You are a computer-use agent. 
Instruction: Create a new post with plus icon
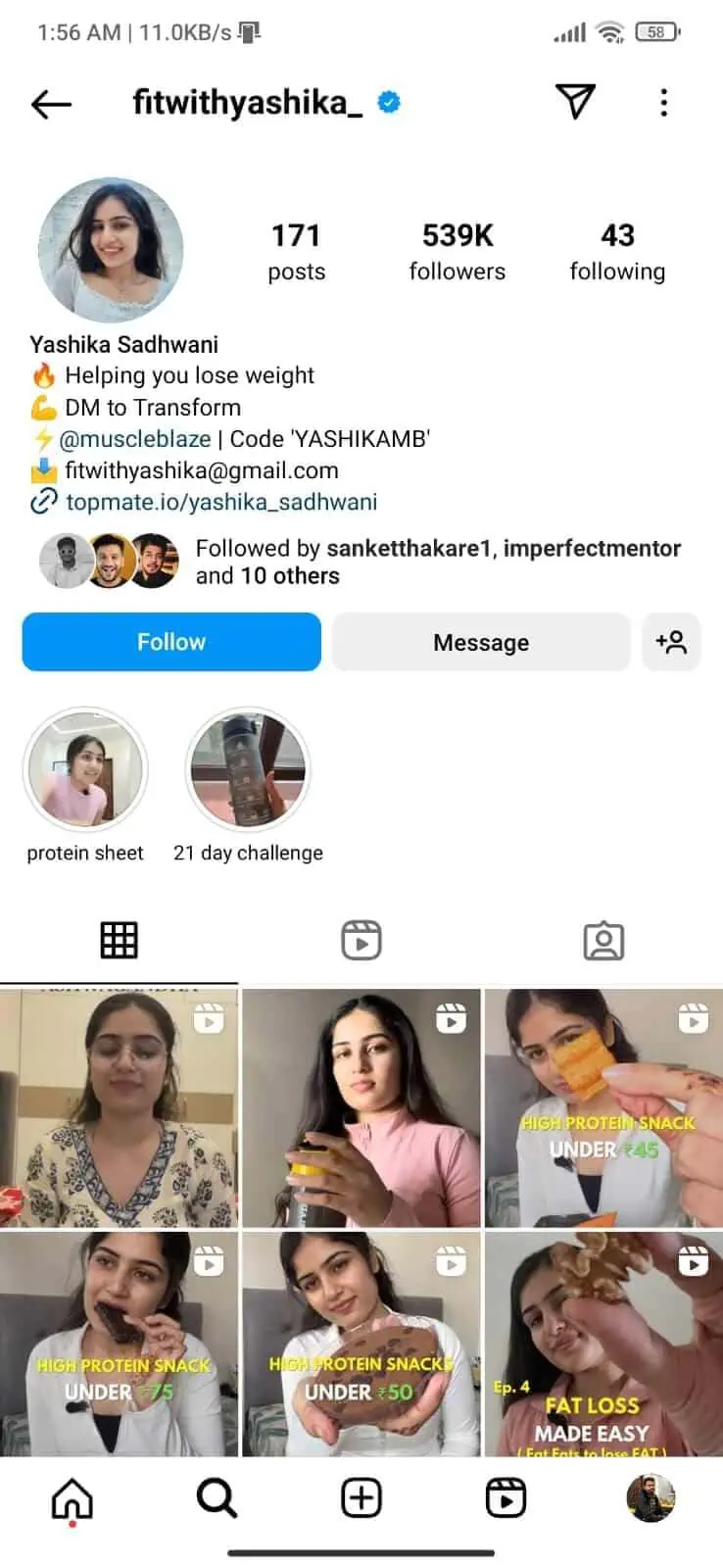click(x=361, y=1498)
